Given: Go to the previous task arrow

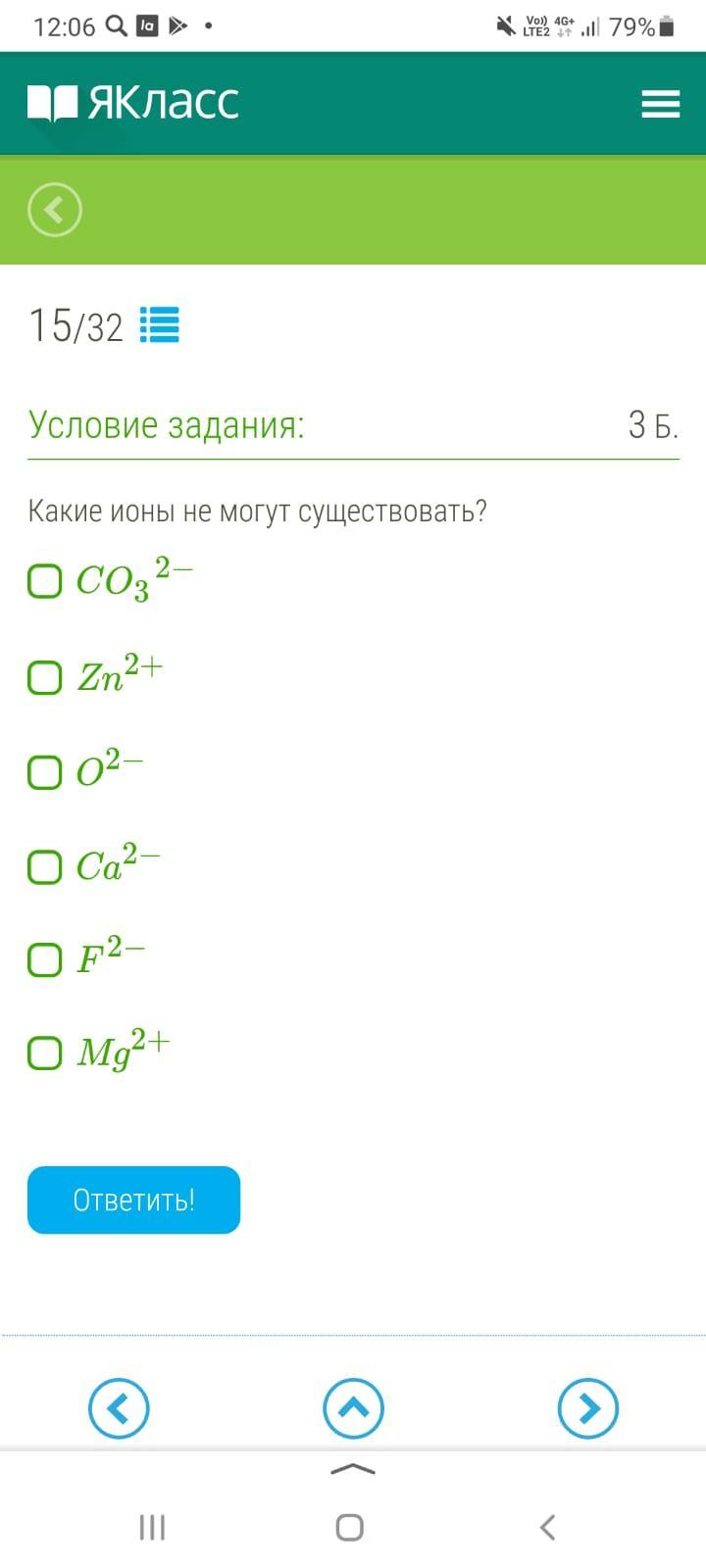Looking at the screenshot, I should (x=119, y=1408).
